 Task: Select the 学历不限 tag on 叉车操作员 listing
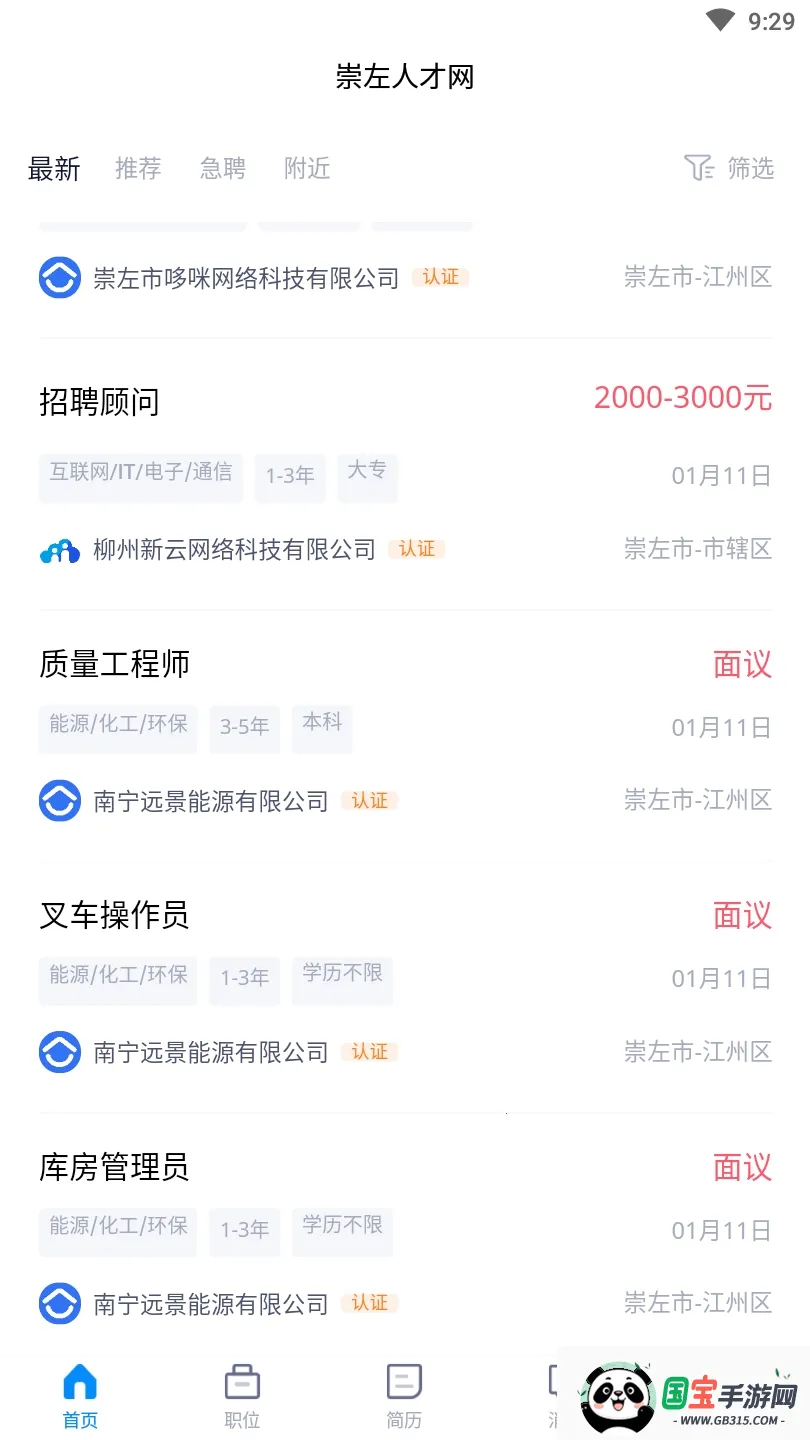[x=342, y=980]
